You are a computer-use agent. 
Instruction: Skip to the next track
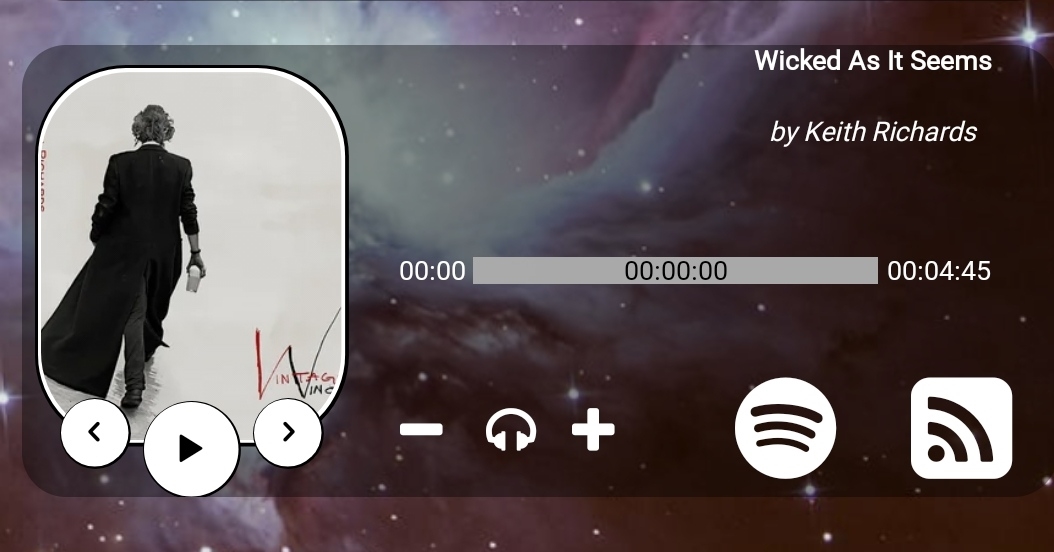coord(288,432)
